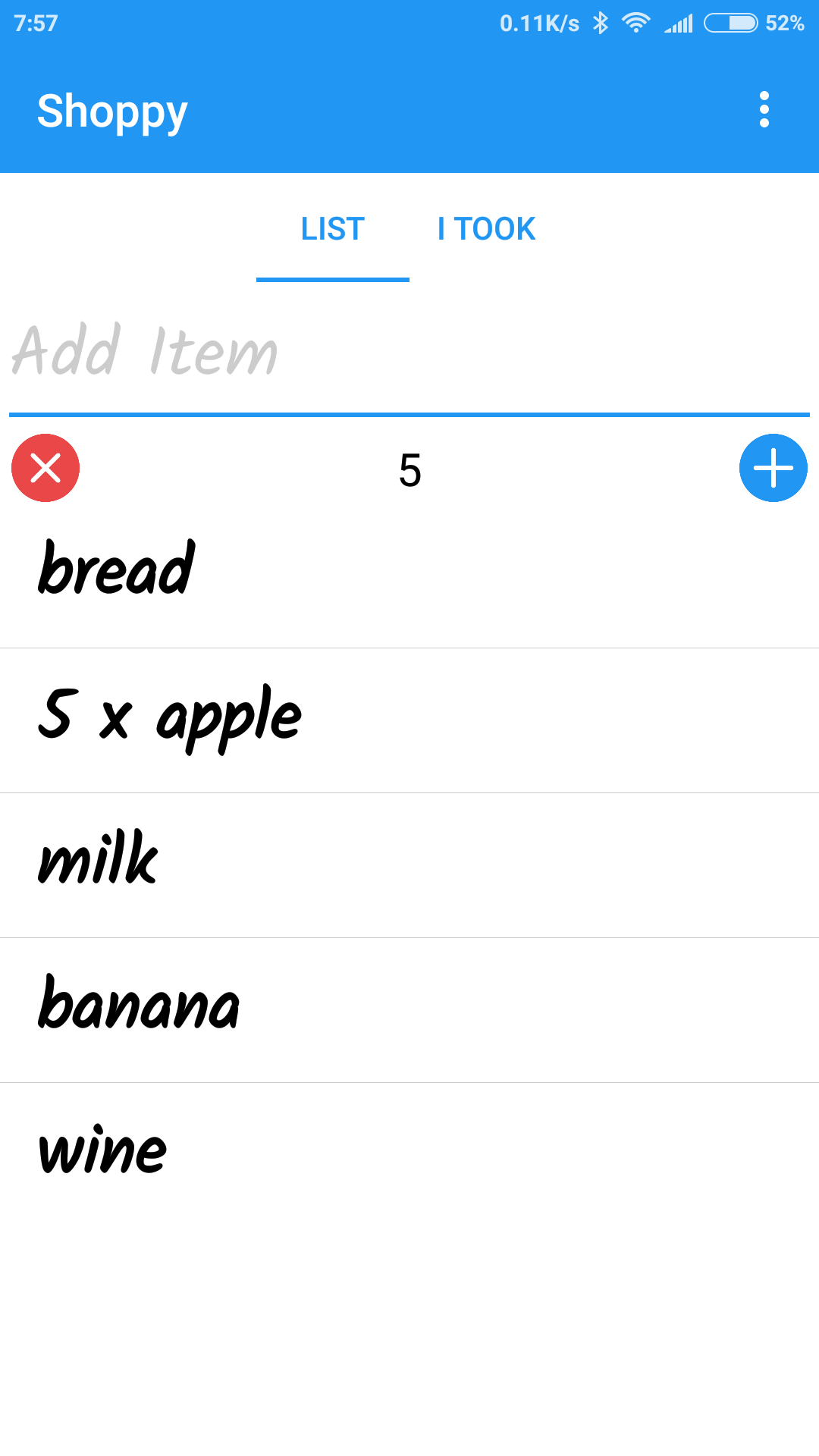Switch to the I TOOK tab
This screenshot has width=819, height=1456.
coord(486,229)
